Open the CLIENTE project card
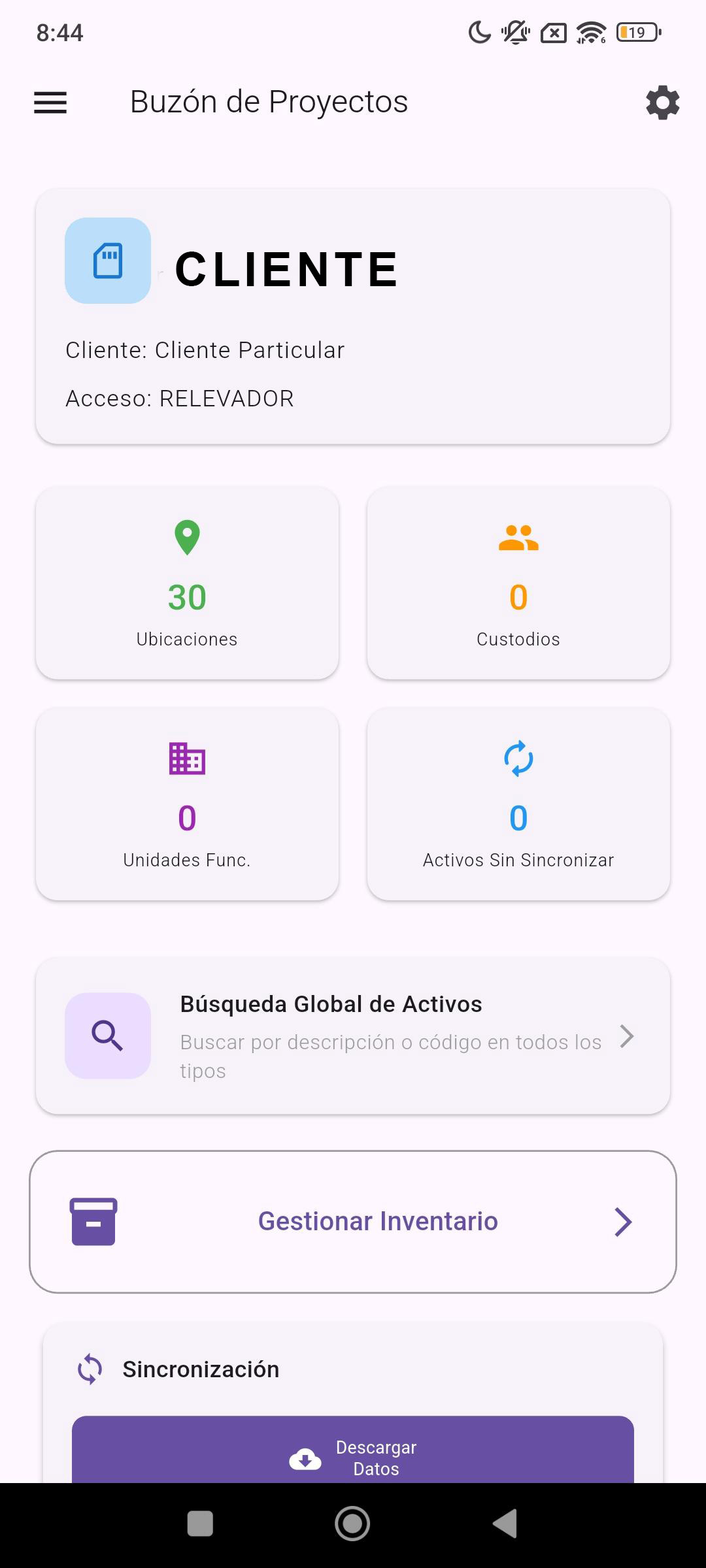This screenshot has width=706, height=1568. click(x=353, y=317)
